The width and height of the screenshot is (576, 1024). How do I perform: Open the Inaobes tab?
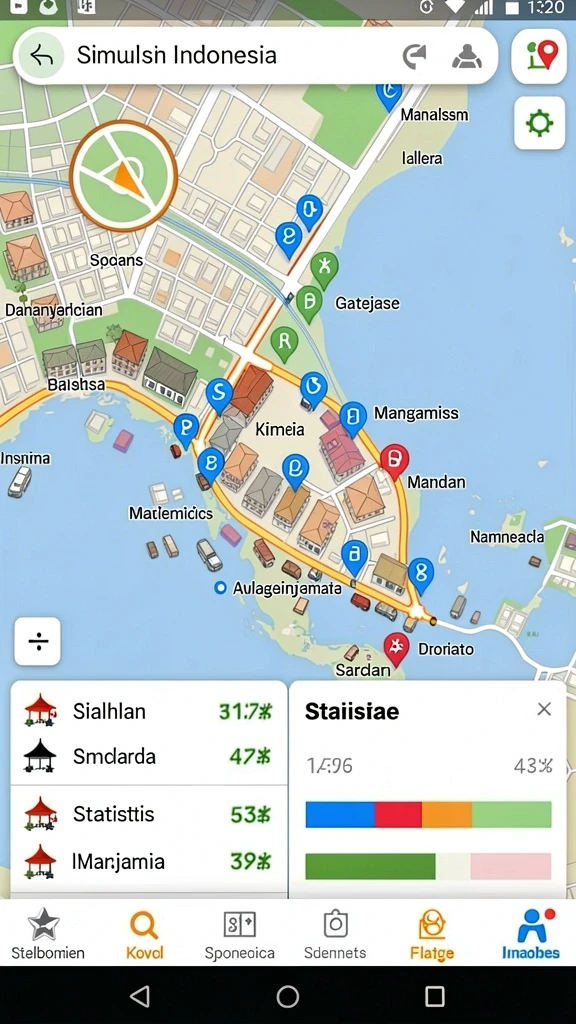coord(531,933)
